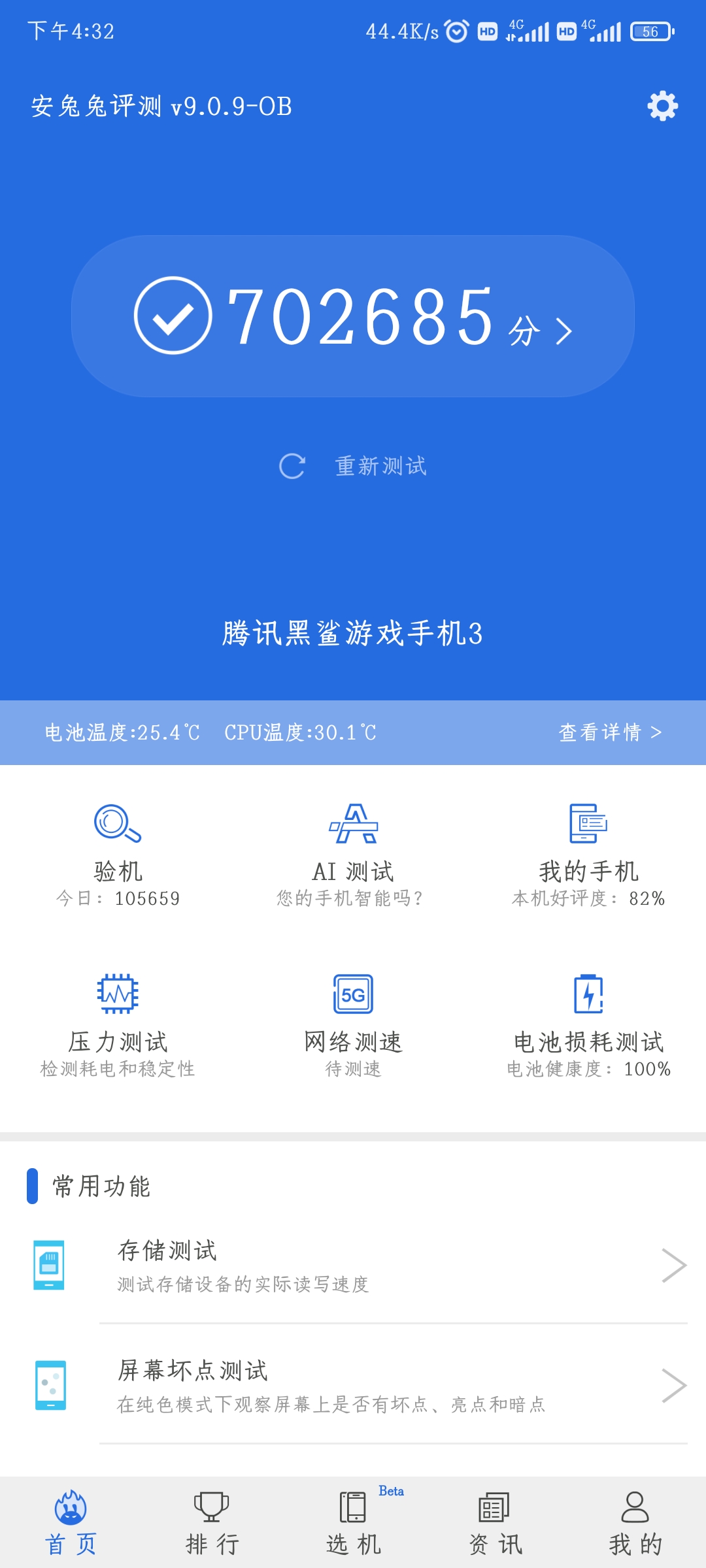Switch to the 资讯 news tab

(495, 1522)
